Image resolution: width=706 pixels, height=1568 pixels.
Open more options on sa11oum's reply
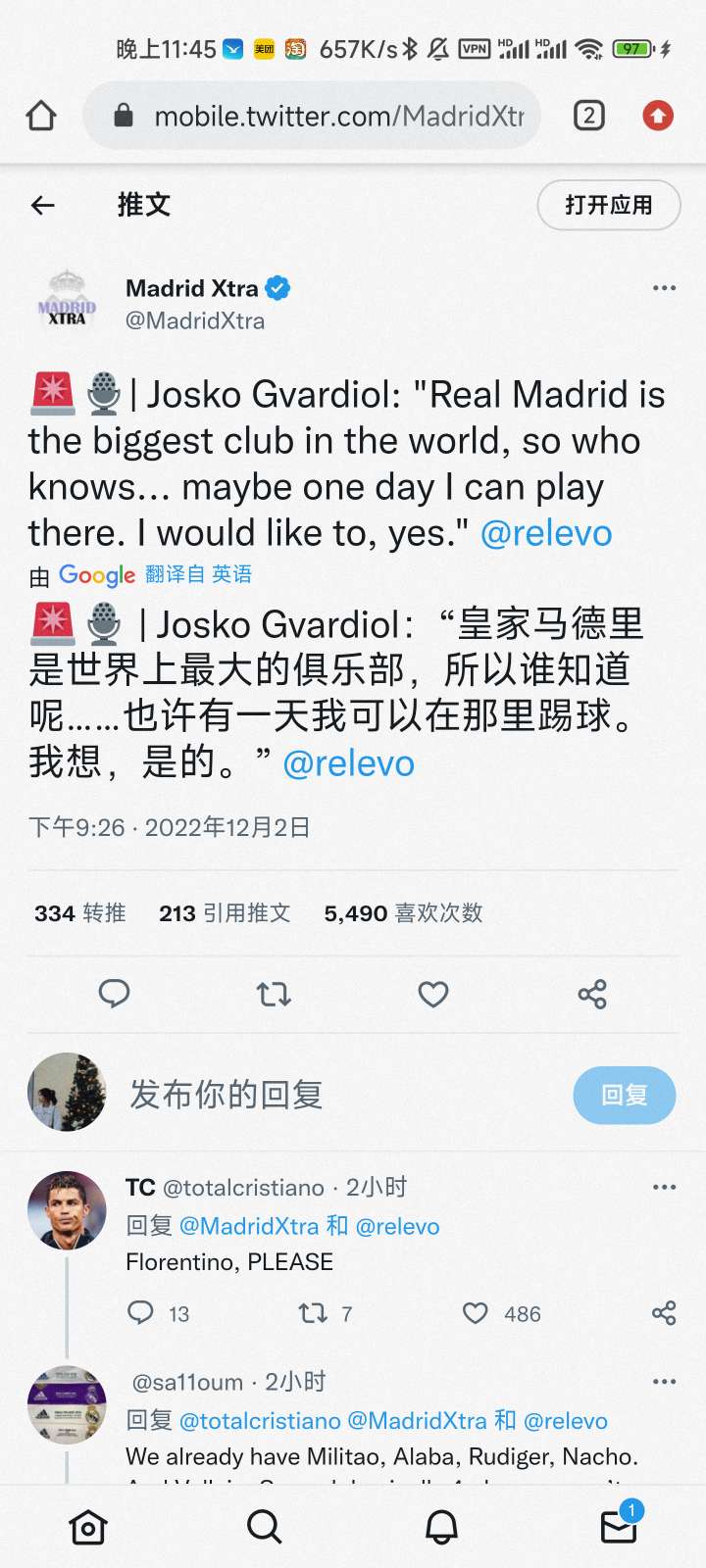click(664, 1381)
